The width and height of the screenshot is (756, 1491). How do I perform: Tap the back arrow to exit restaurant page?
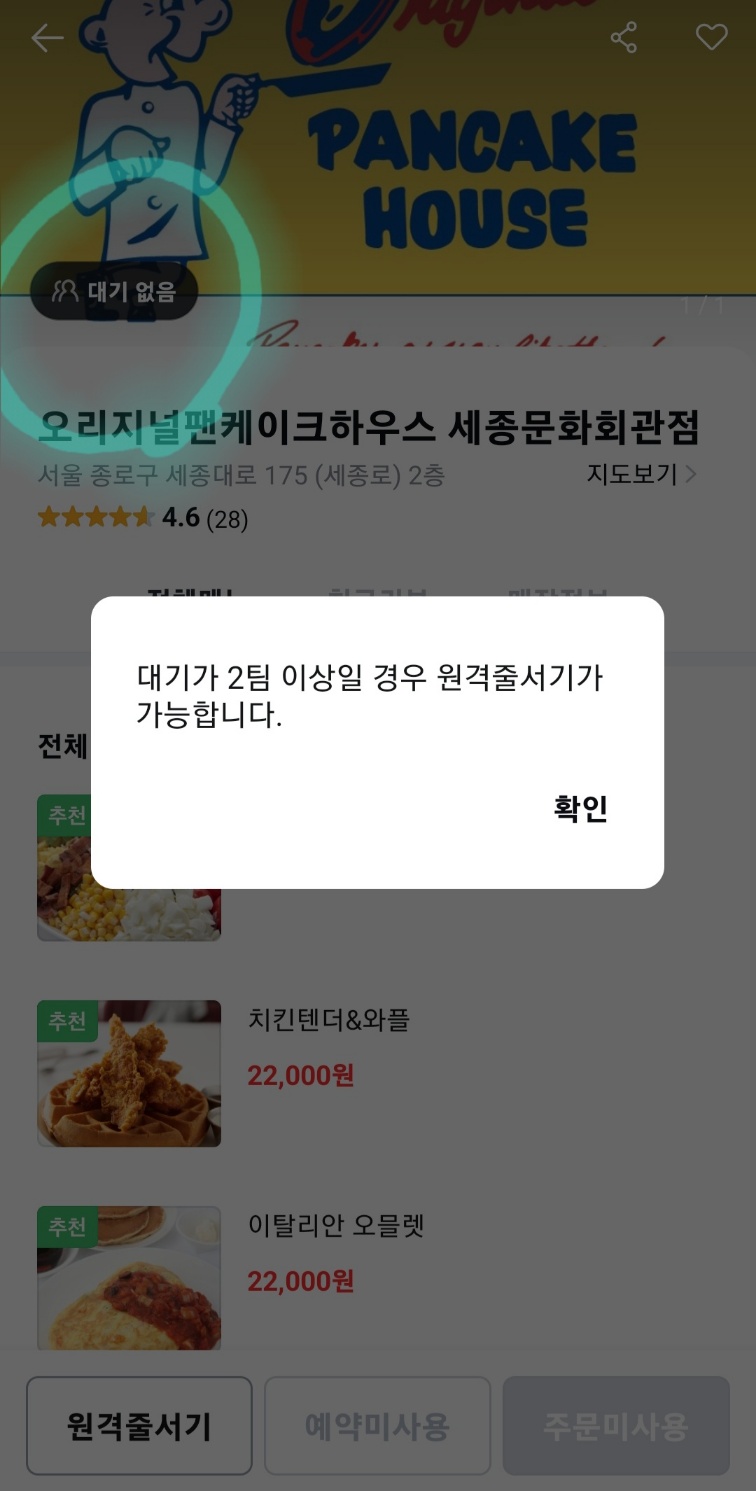point(47,38)
